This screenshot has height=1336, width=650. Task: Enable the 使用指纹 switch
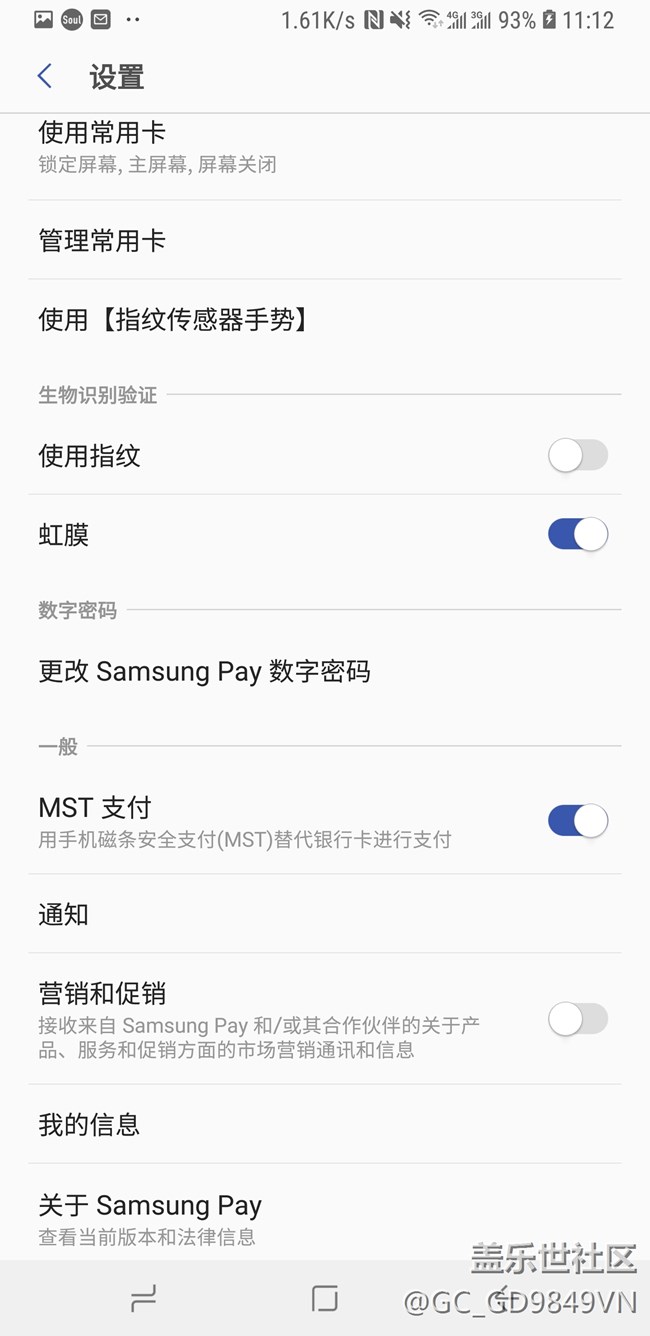(578, 456)
